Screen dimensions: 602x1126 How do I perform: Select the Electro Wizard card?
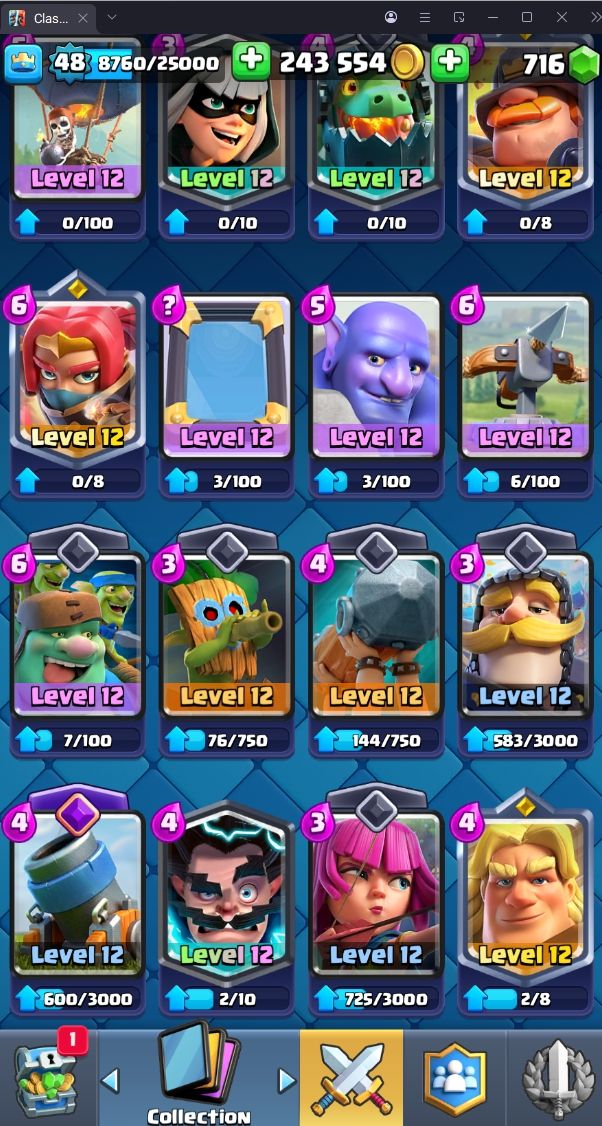coord(226,890)
